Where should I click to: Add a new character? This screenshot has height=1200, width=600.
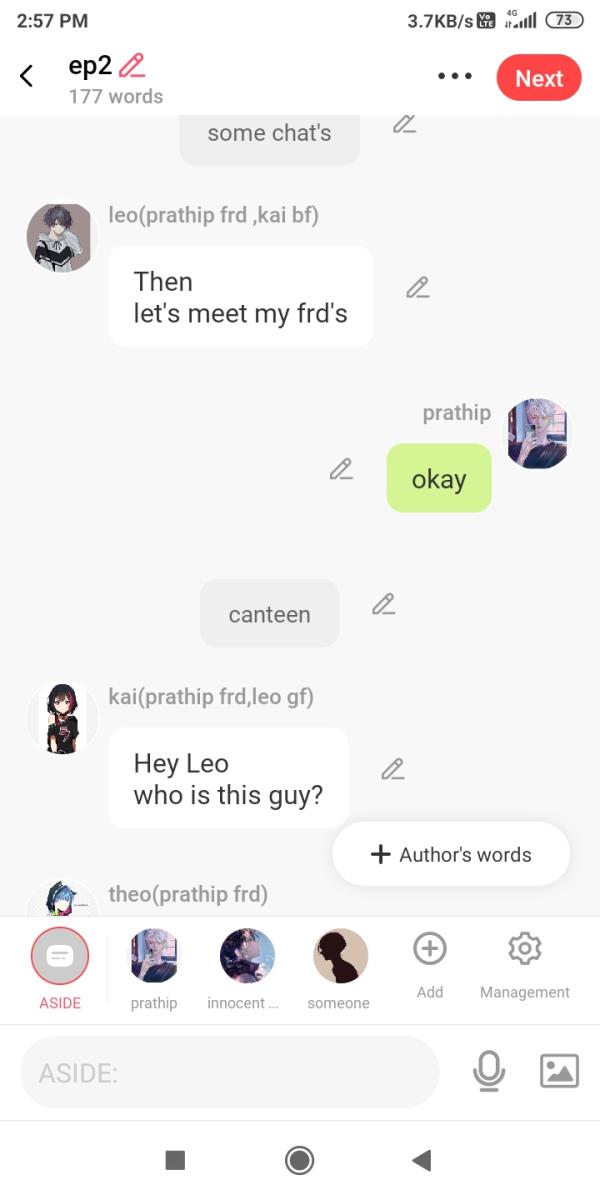pyautogui.click(x=429, y=950)
